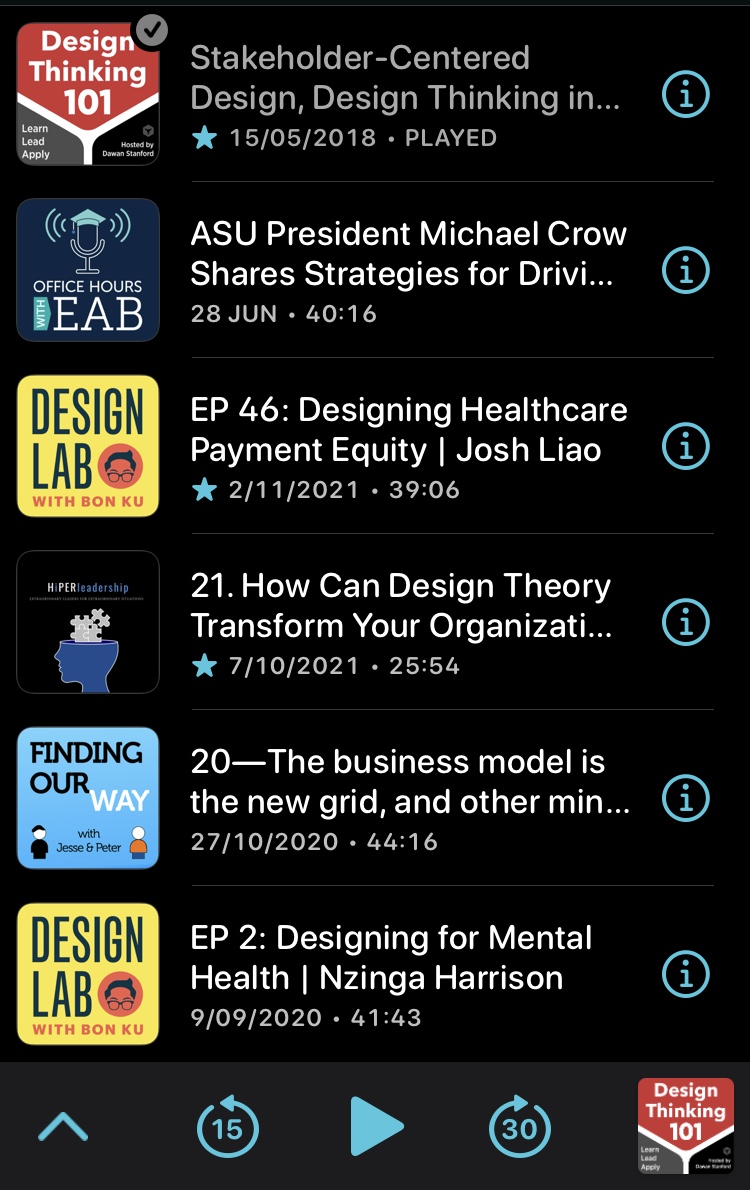
Task: View info for EP 46 Josh Liao episode
Action: (686, 446)
